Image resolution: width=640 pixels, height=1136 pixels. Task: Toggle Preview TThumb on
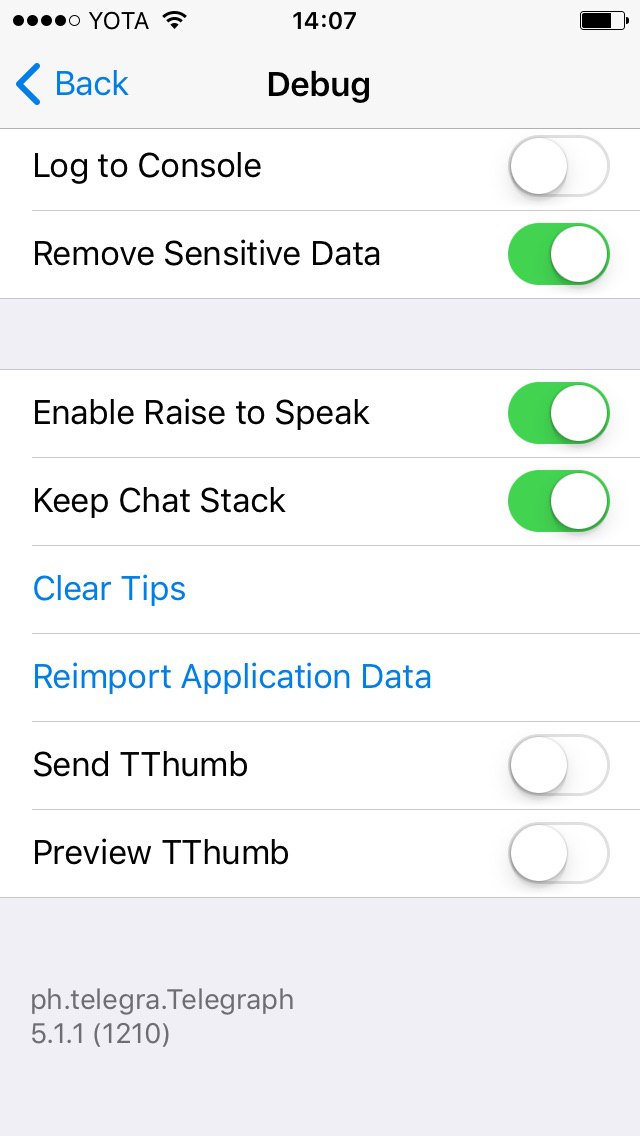[558, 853]
